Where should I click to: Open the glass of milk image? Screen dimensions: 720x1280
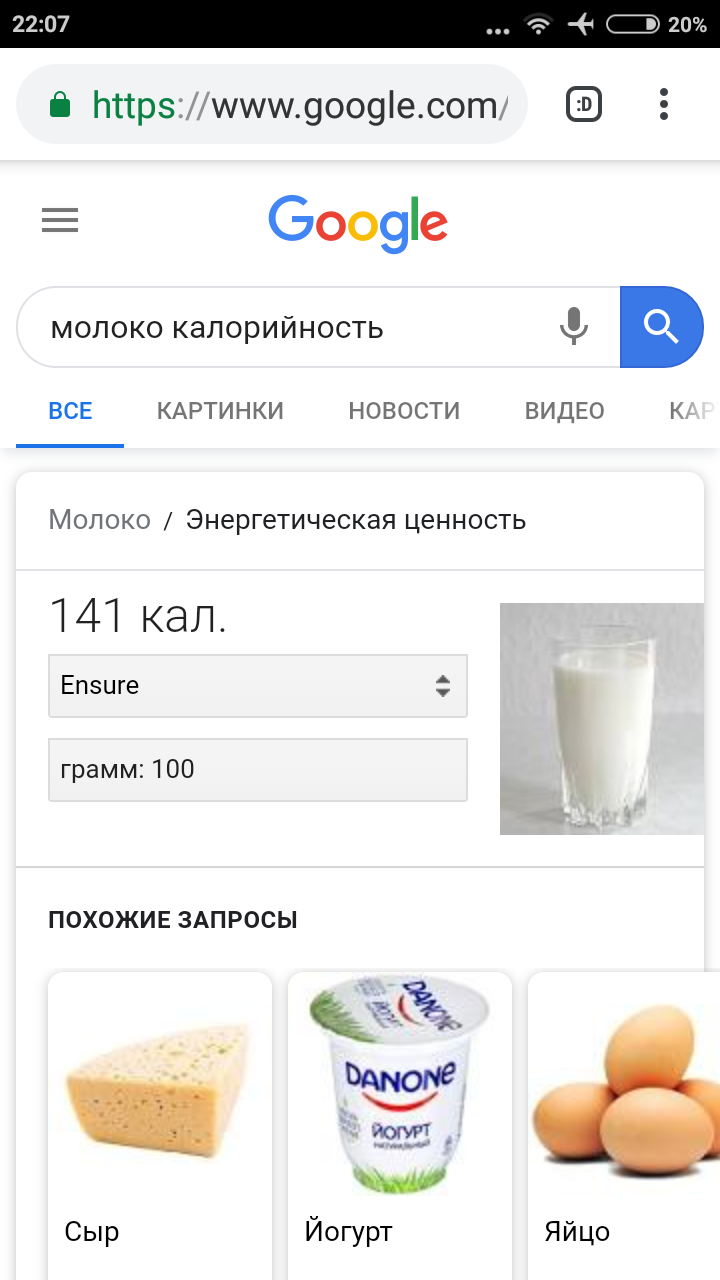click(x=601, y=718)
